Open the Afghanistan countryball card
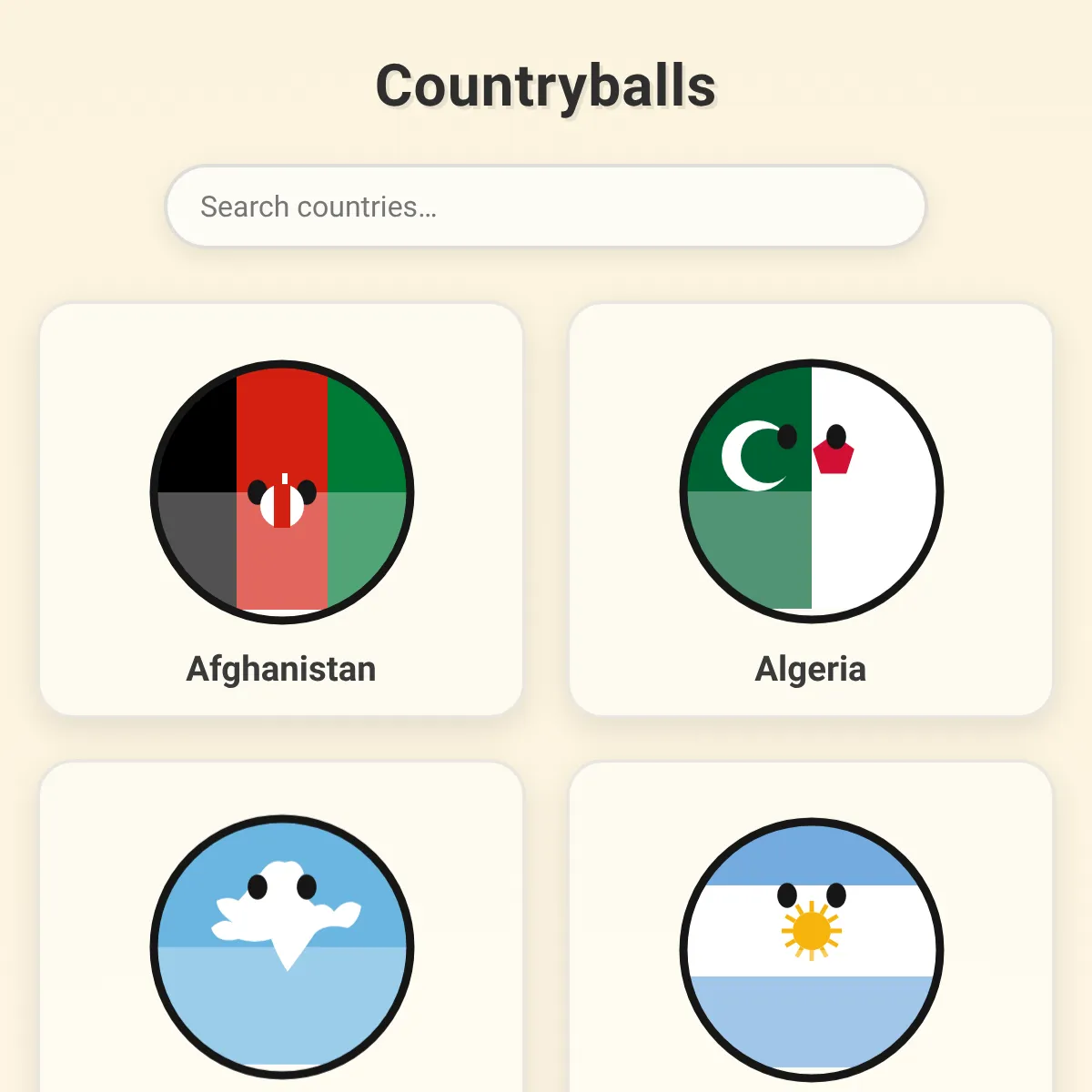1092x1092 pixels. pos(281,510)
